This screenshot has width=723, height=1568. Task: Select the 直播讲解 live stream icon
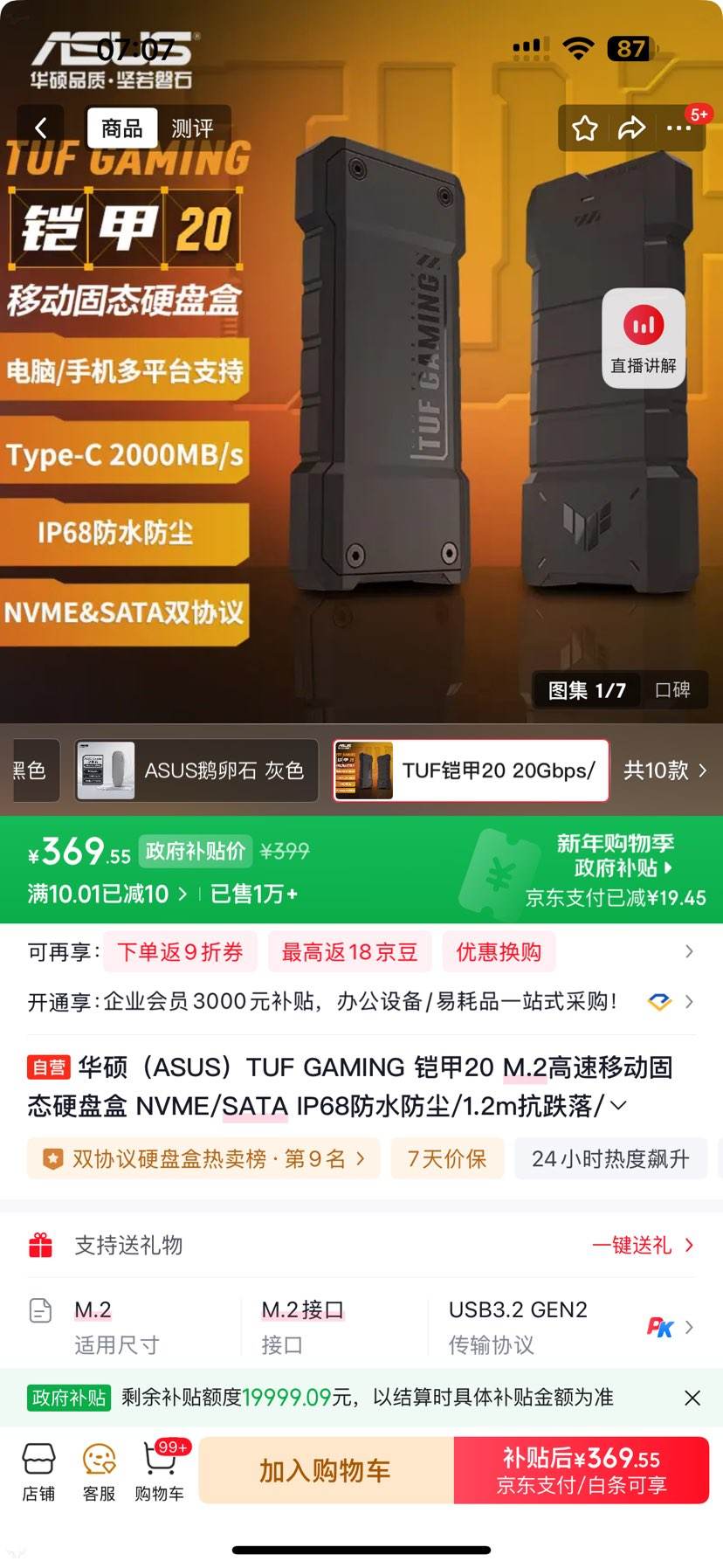643,325
